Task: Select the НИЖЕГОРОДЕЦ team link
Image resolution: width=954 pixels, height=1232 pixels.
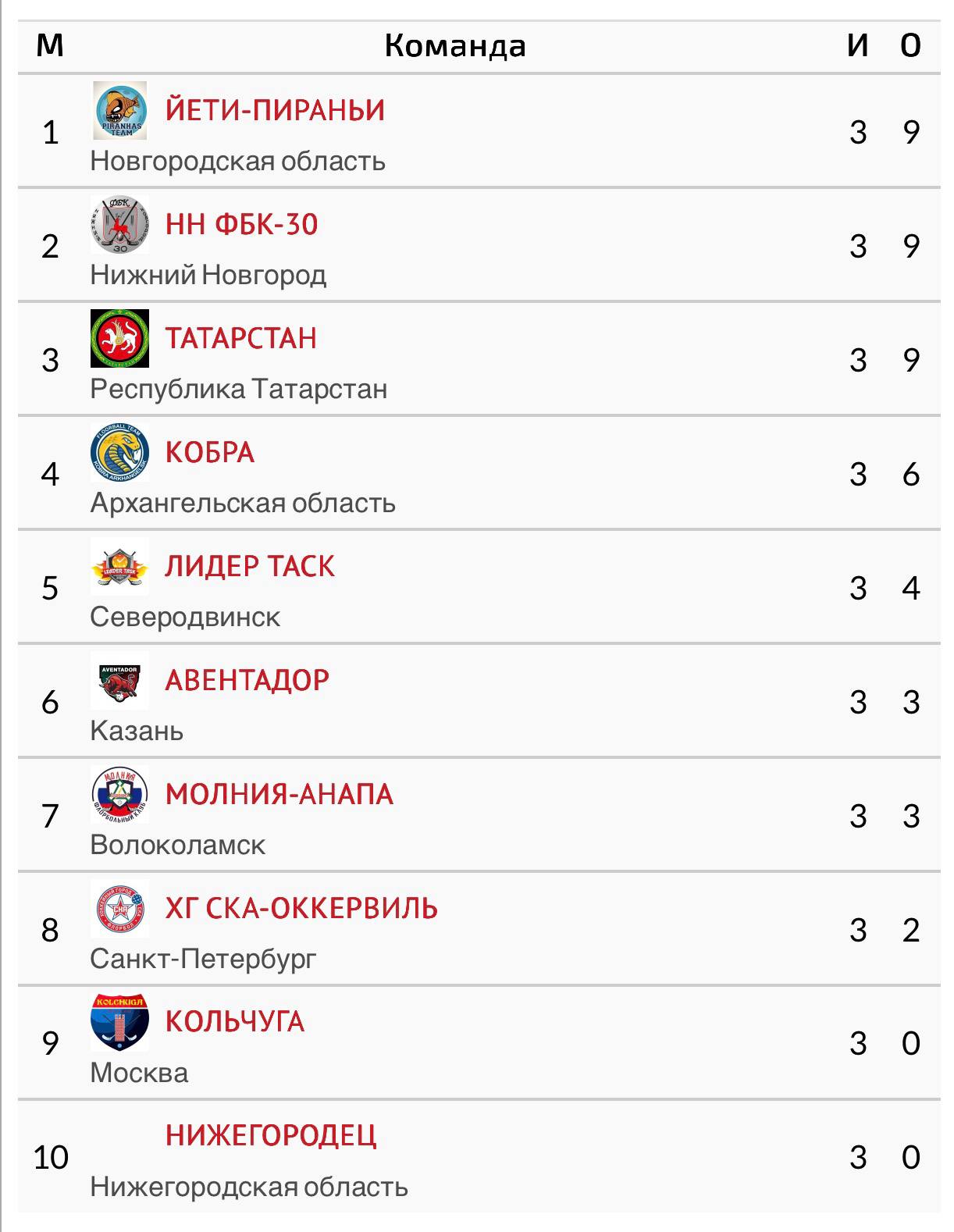Action: 270,1136
